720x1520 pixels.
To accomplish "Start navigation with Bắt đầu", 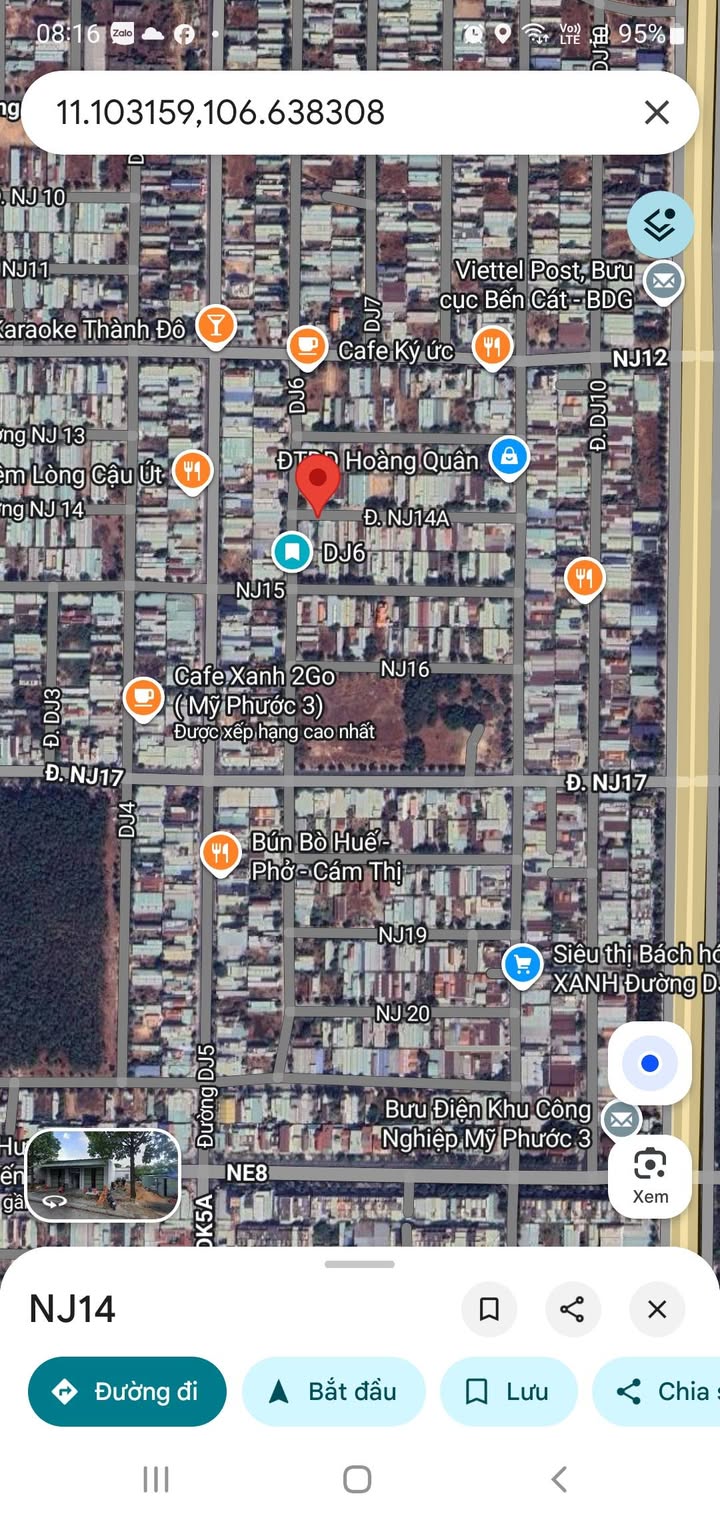I will pyautogui.click(x=334, y=1391).
